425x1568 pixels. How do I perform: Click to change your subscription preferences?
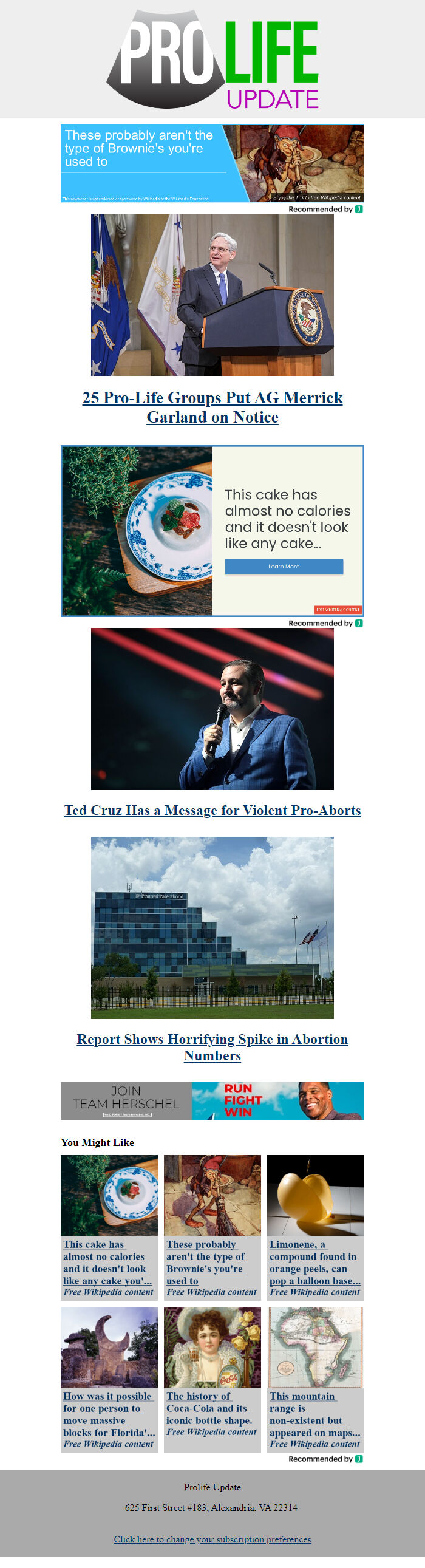212,1539
